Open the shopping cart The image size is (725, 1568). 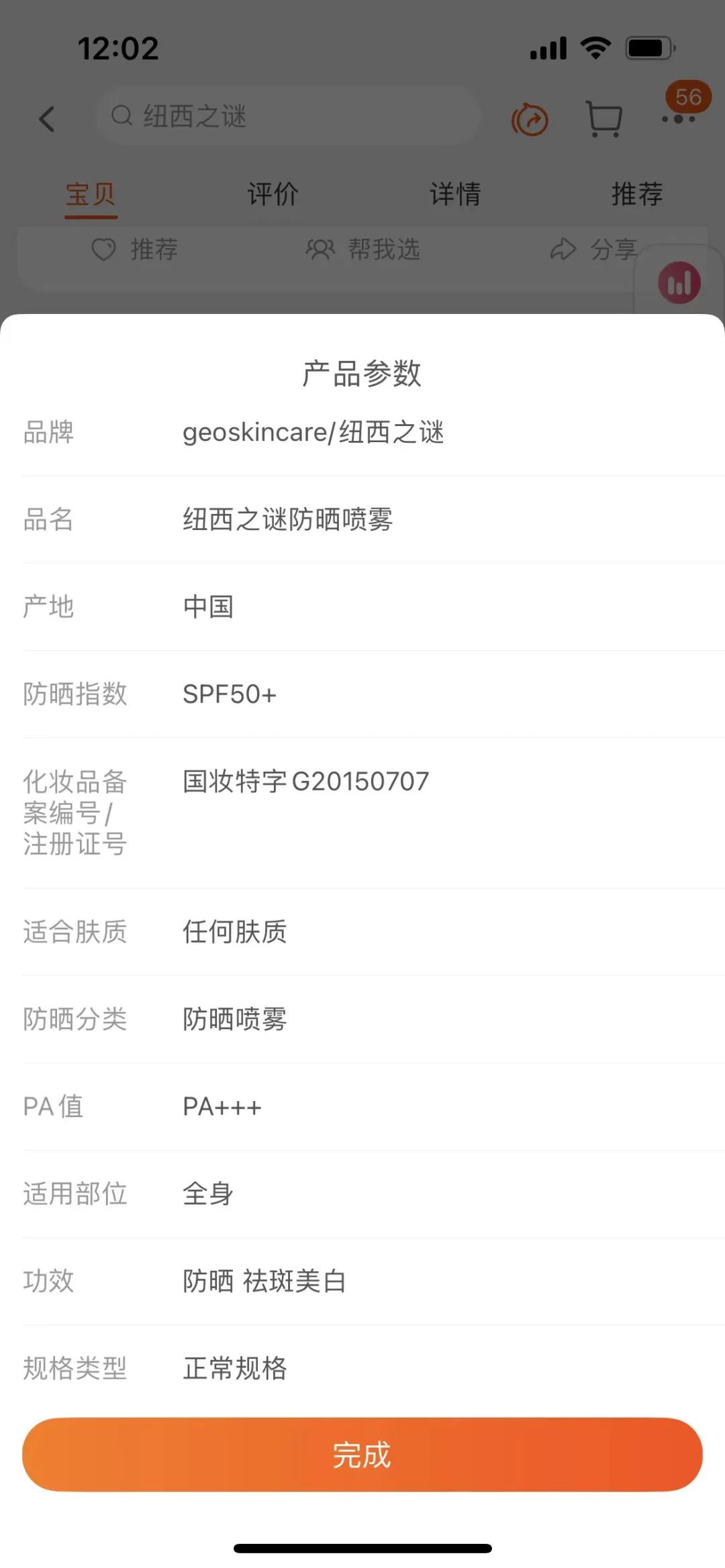603,119
